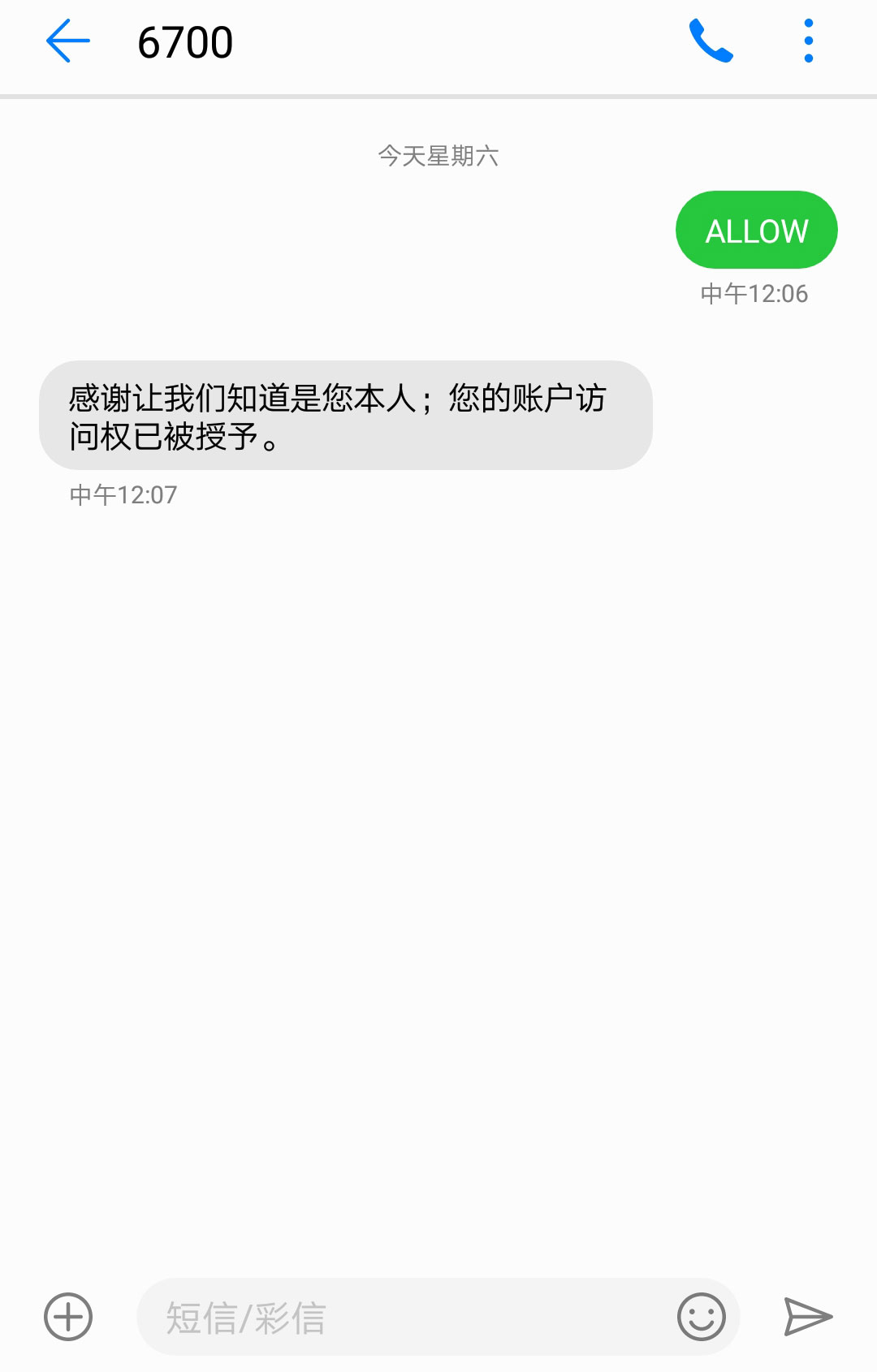Send the message with arrow icon
Viewport: 877px width, 1372px height.
coord(807,1317)
